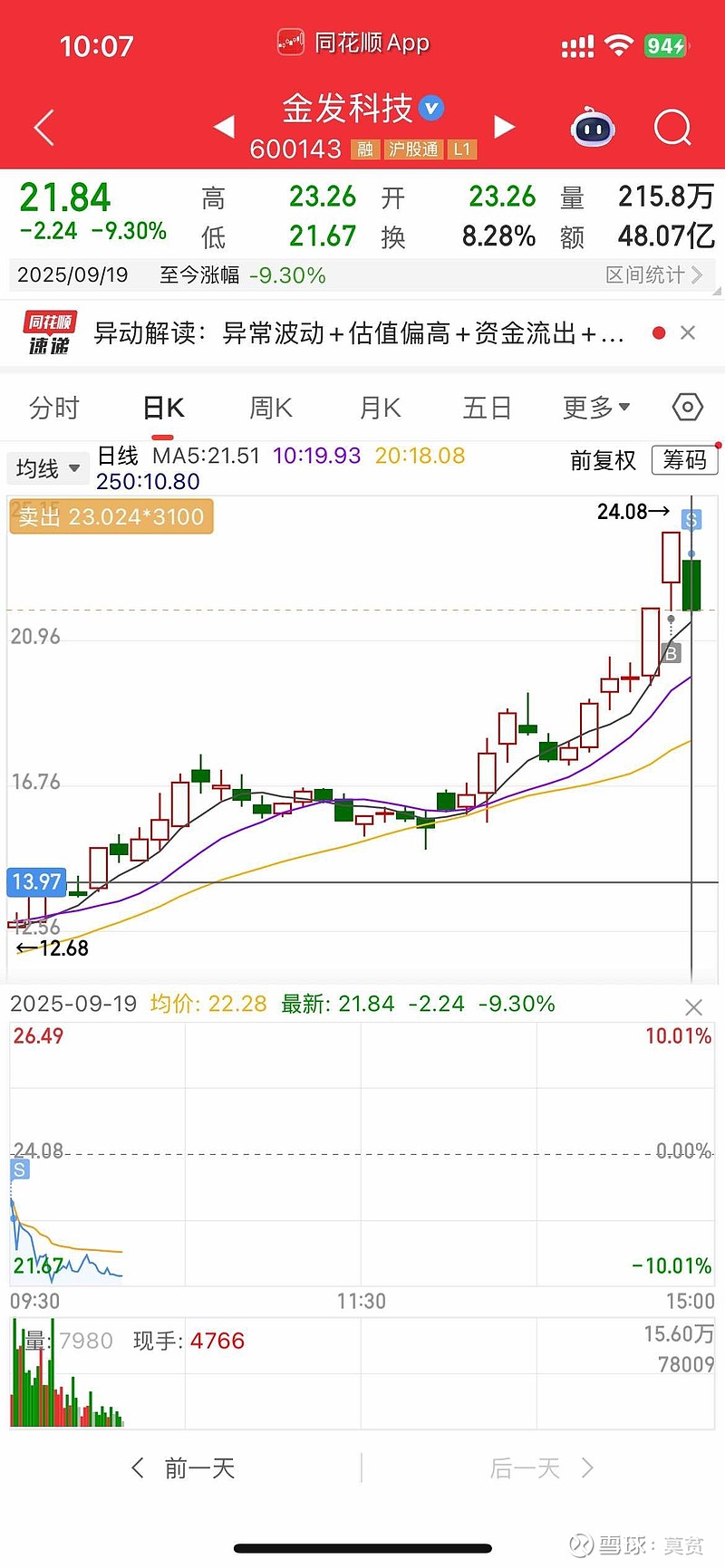This screenshot has height=1568, width=725.
Task: Close the intraday detail panel
Action: coord(694,1007)
